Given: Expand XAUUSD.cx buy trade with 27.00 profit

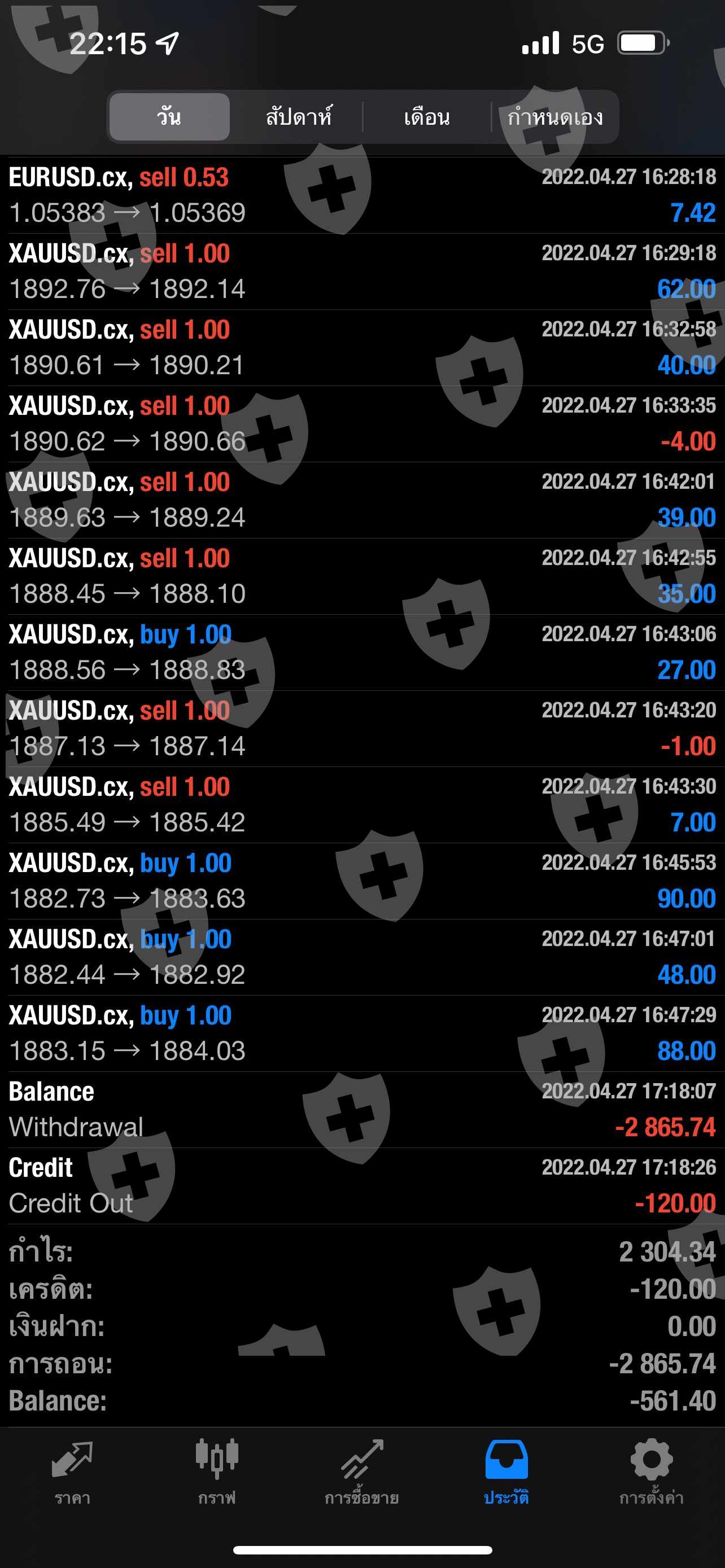Looking at the screenshot, I should click(x=362, y=652).
